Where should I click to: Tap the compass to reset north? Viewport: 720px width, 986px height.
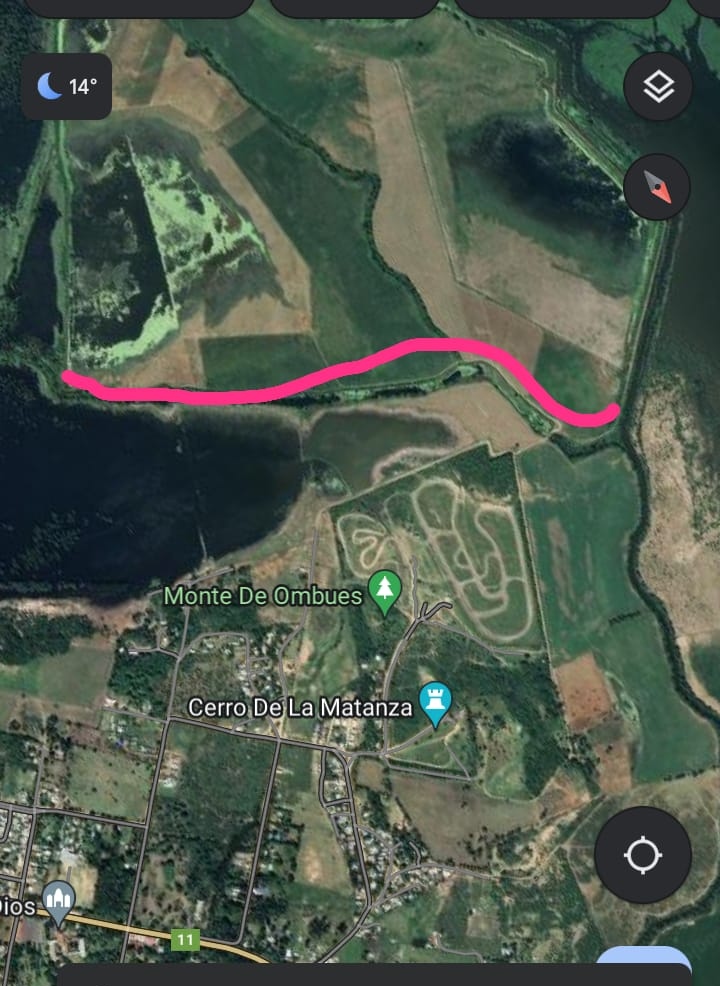[657, 186]
